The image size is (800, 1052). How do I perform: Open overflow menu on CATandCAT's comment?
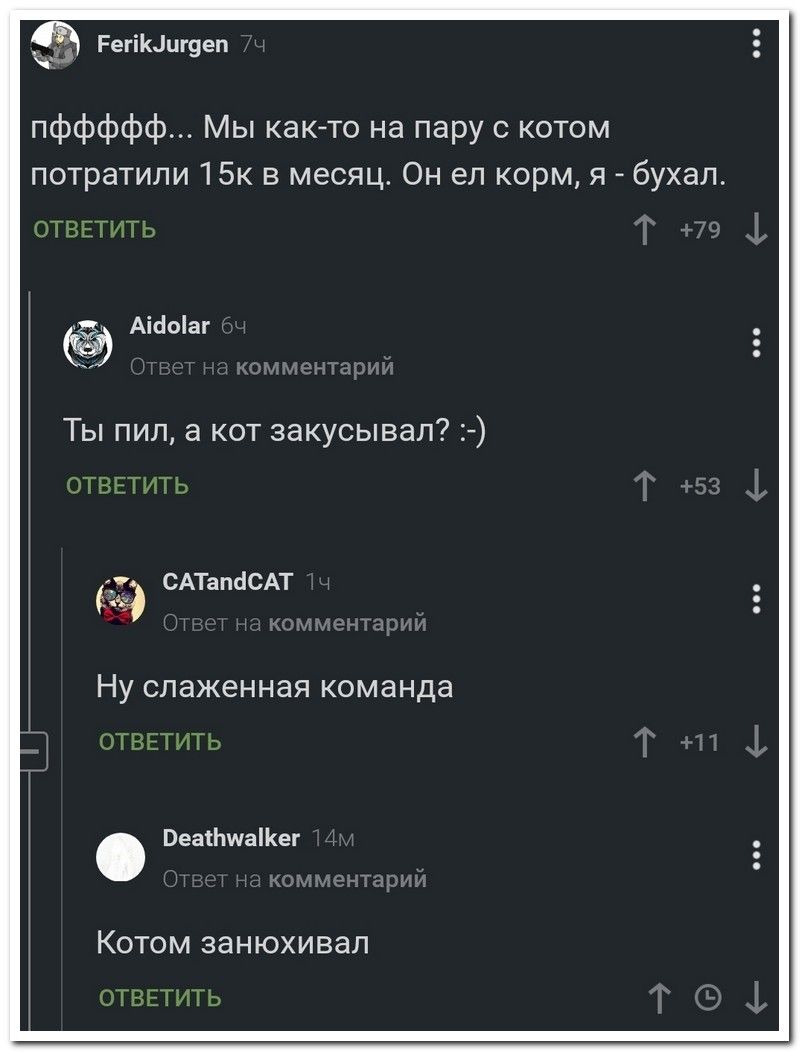click(757, 598)
